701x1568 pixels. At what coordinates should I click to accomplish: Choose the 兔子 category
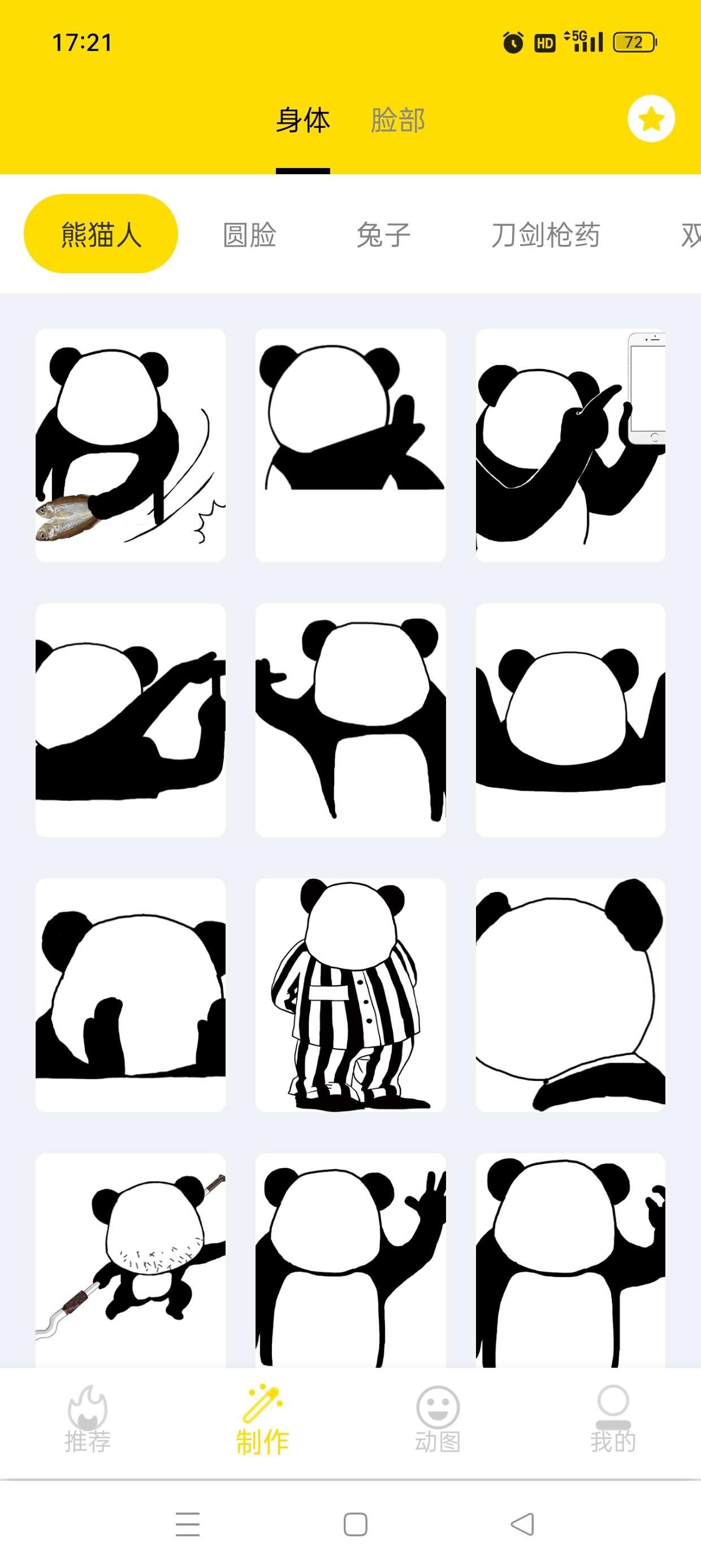click(x=383, y=234)
